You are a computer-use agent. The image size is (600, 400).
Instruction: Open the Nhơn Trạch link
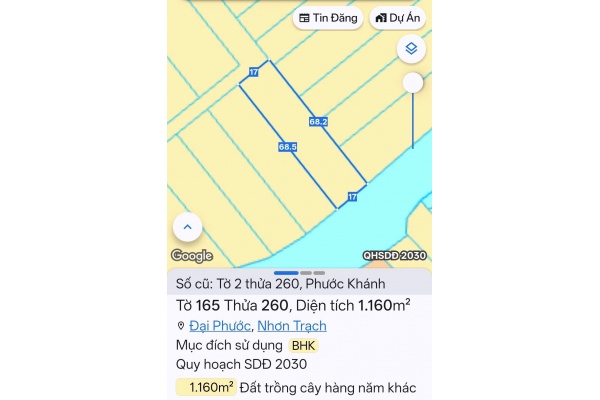[x=292, y=326]
